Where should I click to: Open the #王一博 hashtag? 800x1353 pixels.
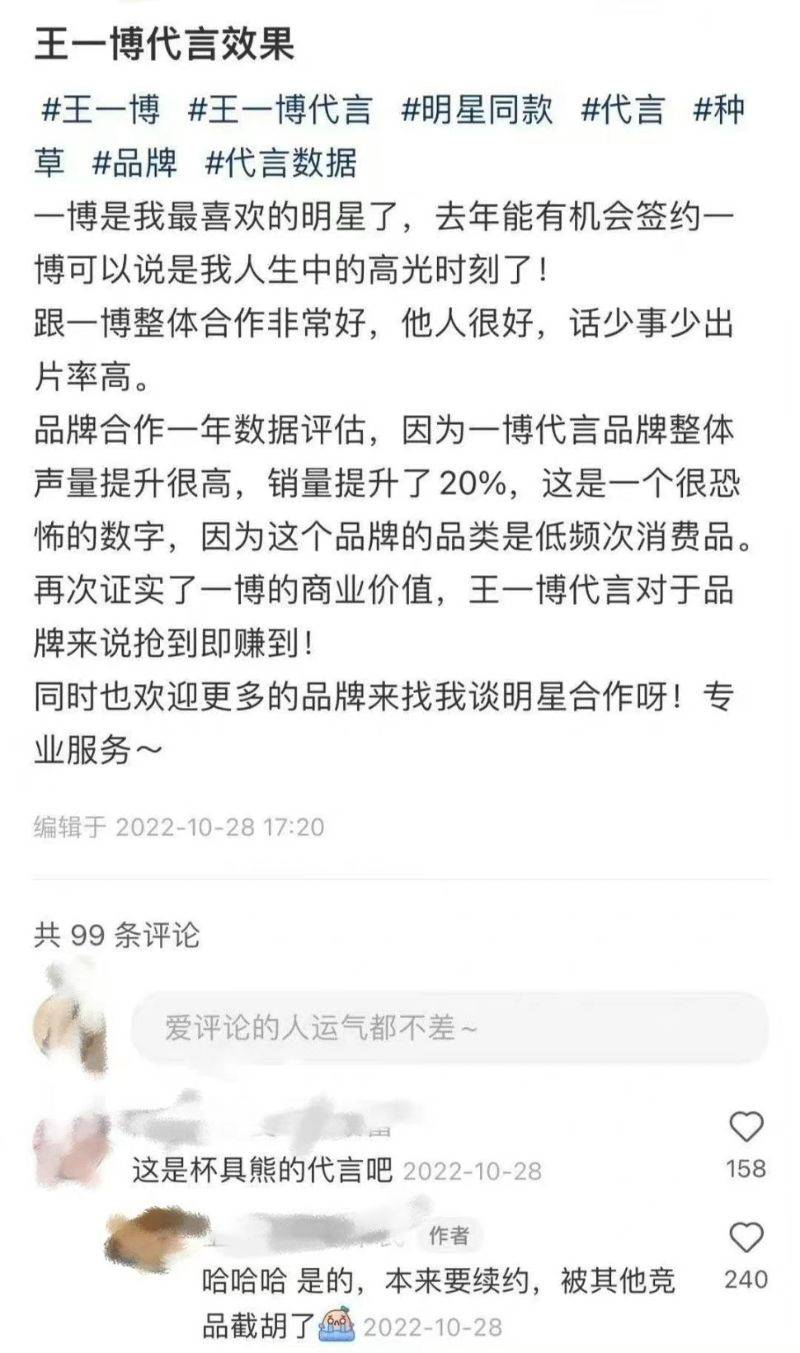(x=100, y=111)
